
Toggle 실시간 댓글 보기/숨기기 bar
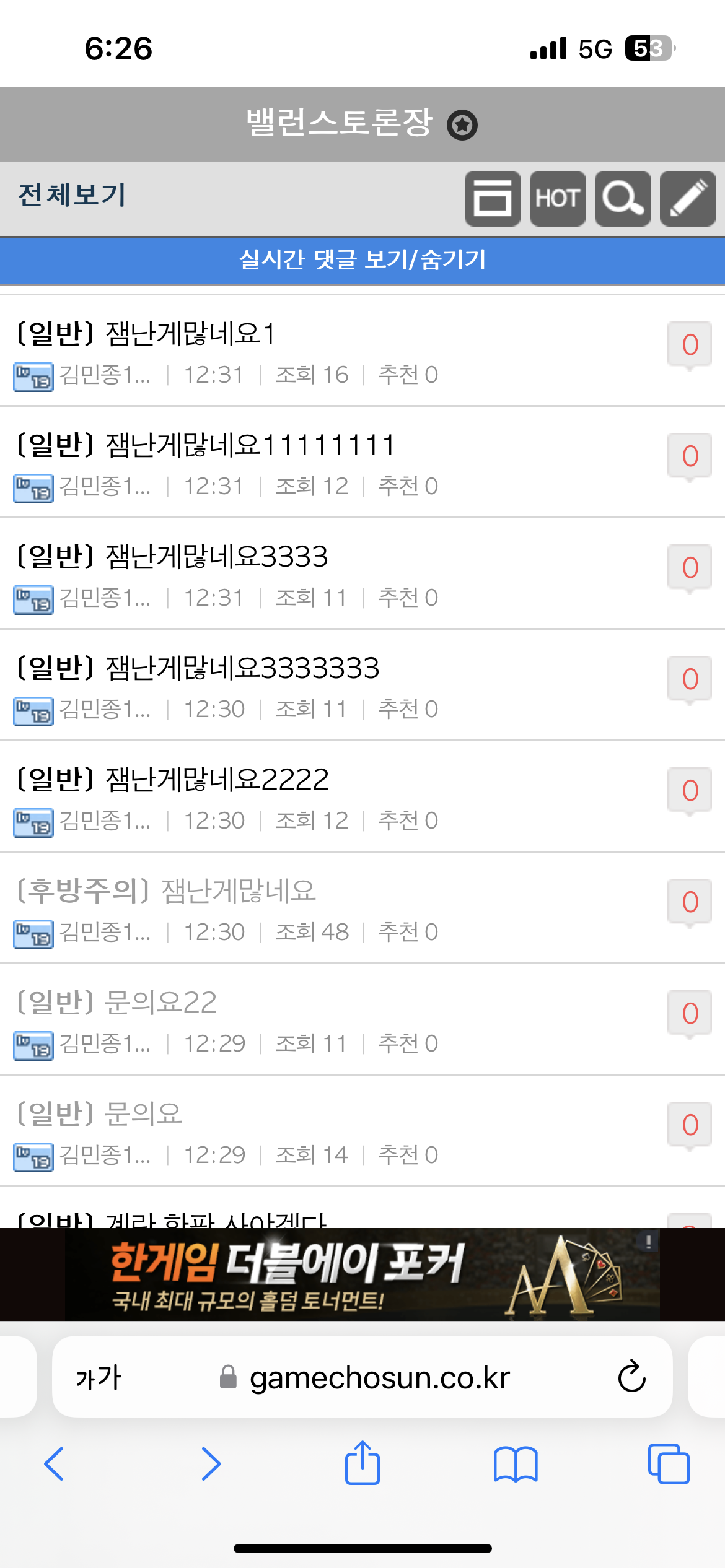[x=362, y=260]
